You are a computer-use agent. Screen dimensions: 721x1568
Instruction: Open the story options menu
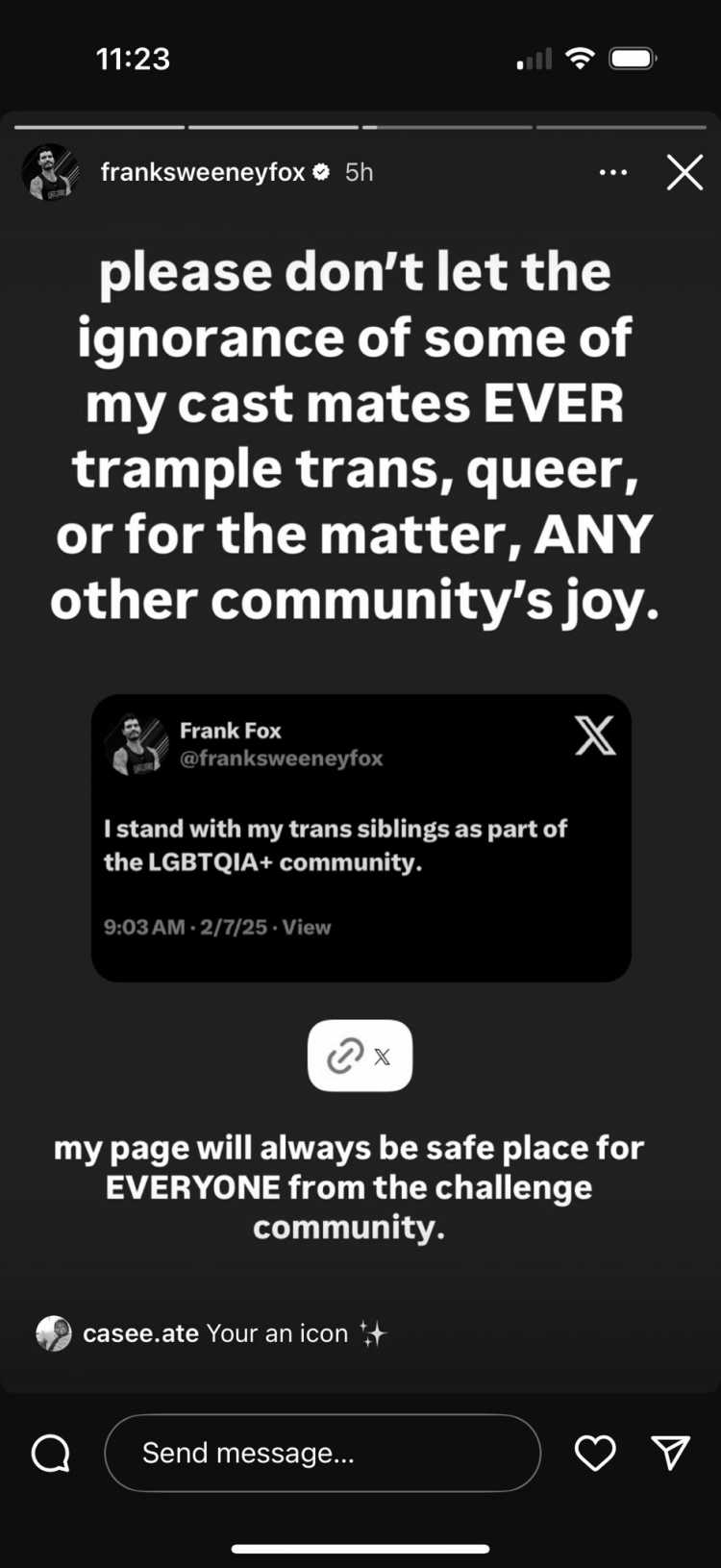(x=613, y=173)
